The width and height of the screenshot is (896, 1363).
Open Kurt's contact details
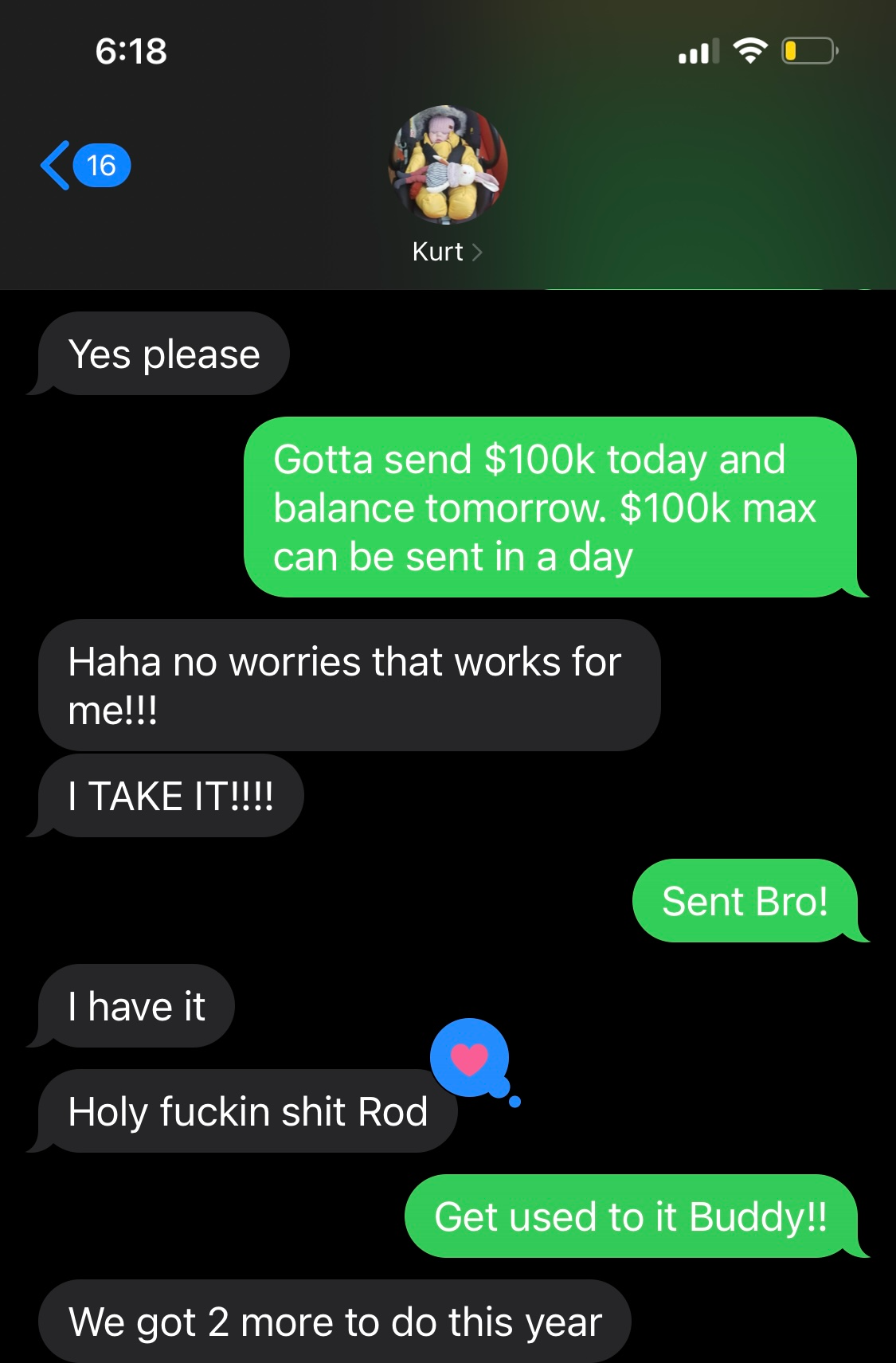coord(447,252)
